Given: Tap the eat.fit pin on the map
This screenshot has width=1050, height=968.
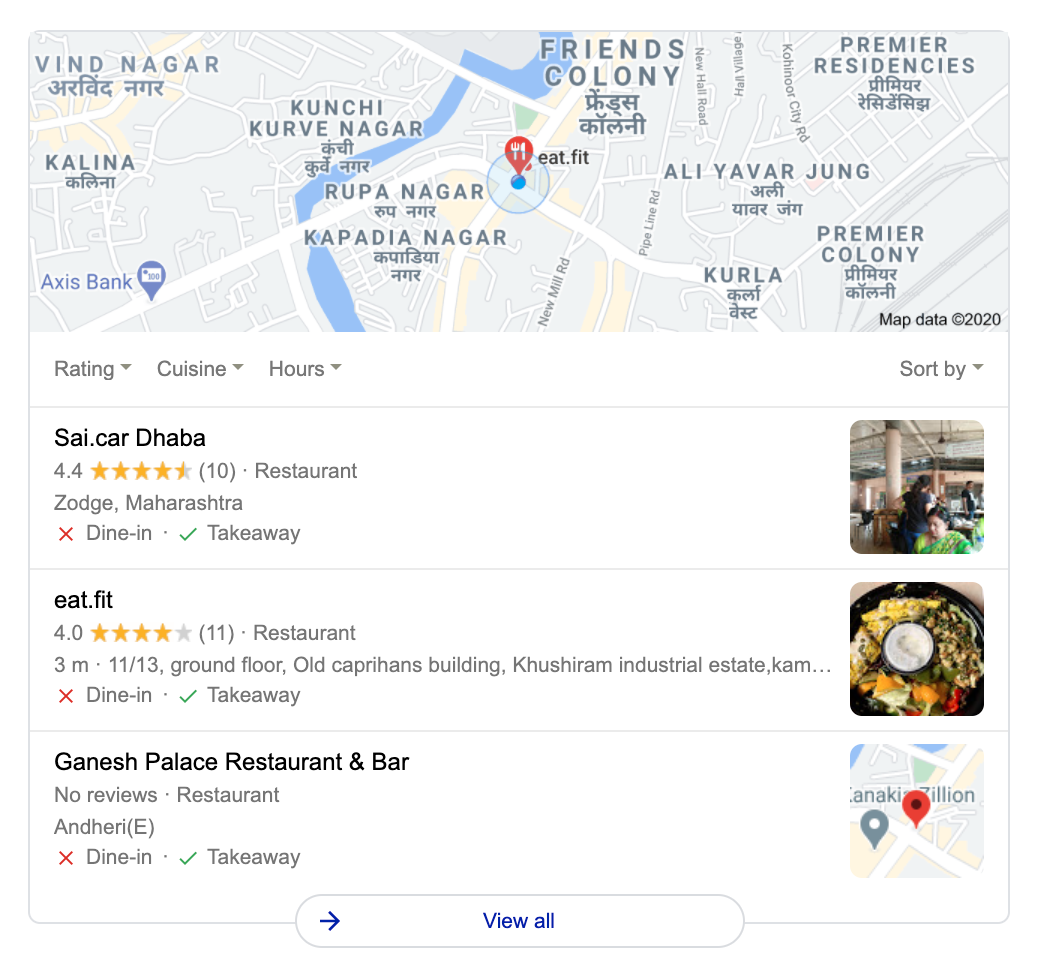Looking at the screenshot, I should tap(518, 155).
